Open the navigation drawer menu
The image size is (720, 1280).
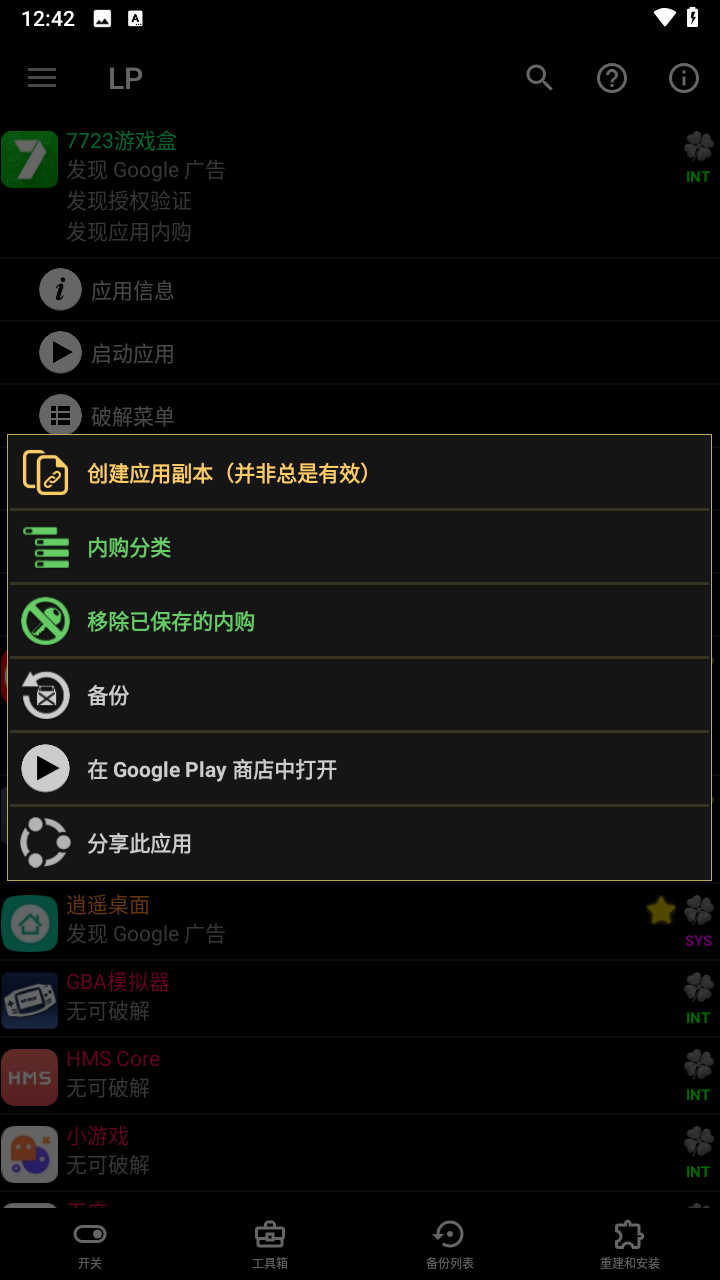click(x=41, y=78)
